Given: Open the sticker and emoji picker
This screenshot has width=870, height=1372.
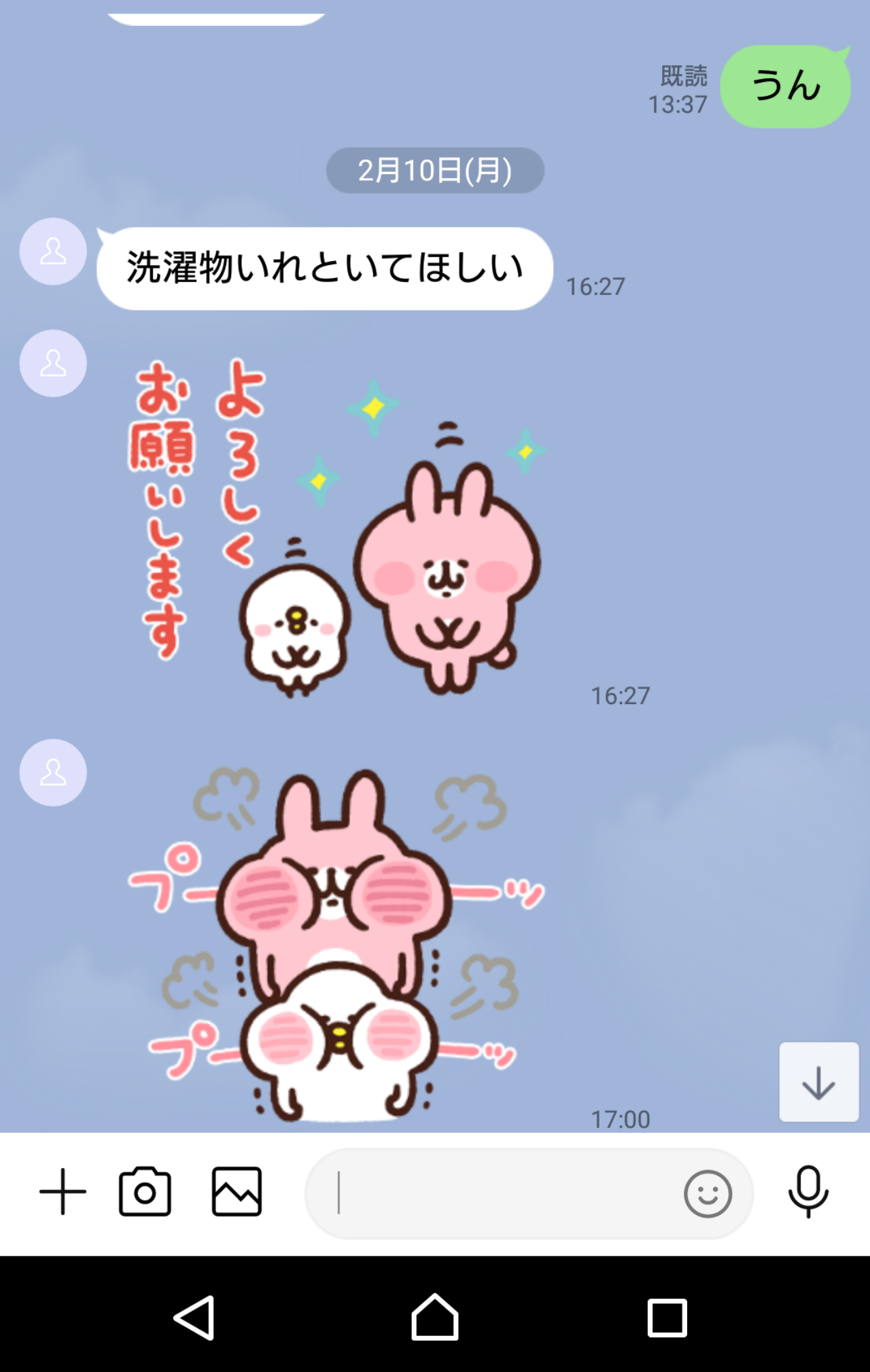Looking at the screenshot, I should 708,1193.
